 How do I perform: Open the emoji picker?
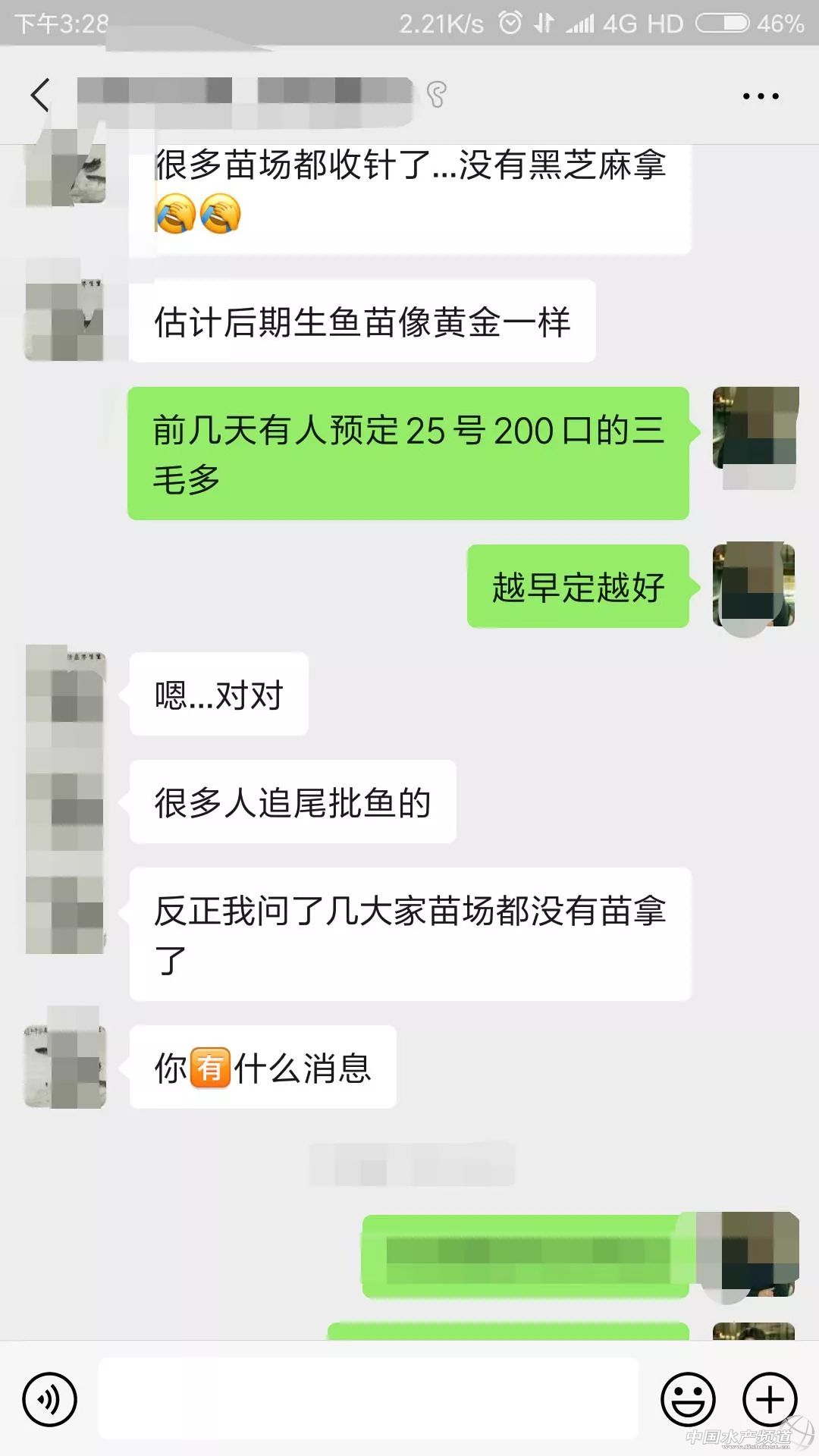pyautogui.click(x=688, y=1398)
